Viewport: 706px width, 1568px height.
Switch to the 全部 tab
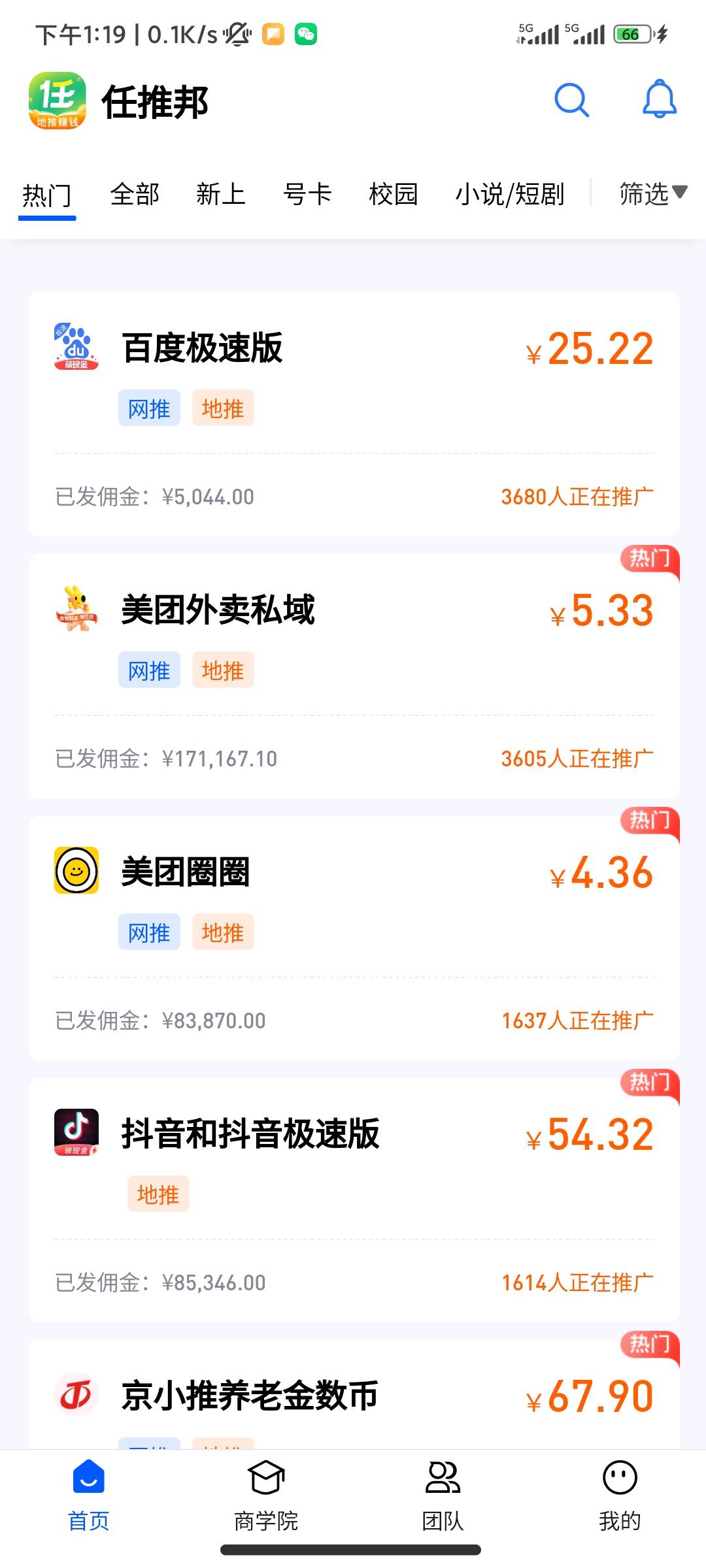135,195
